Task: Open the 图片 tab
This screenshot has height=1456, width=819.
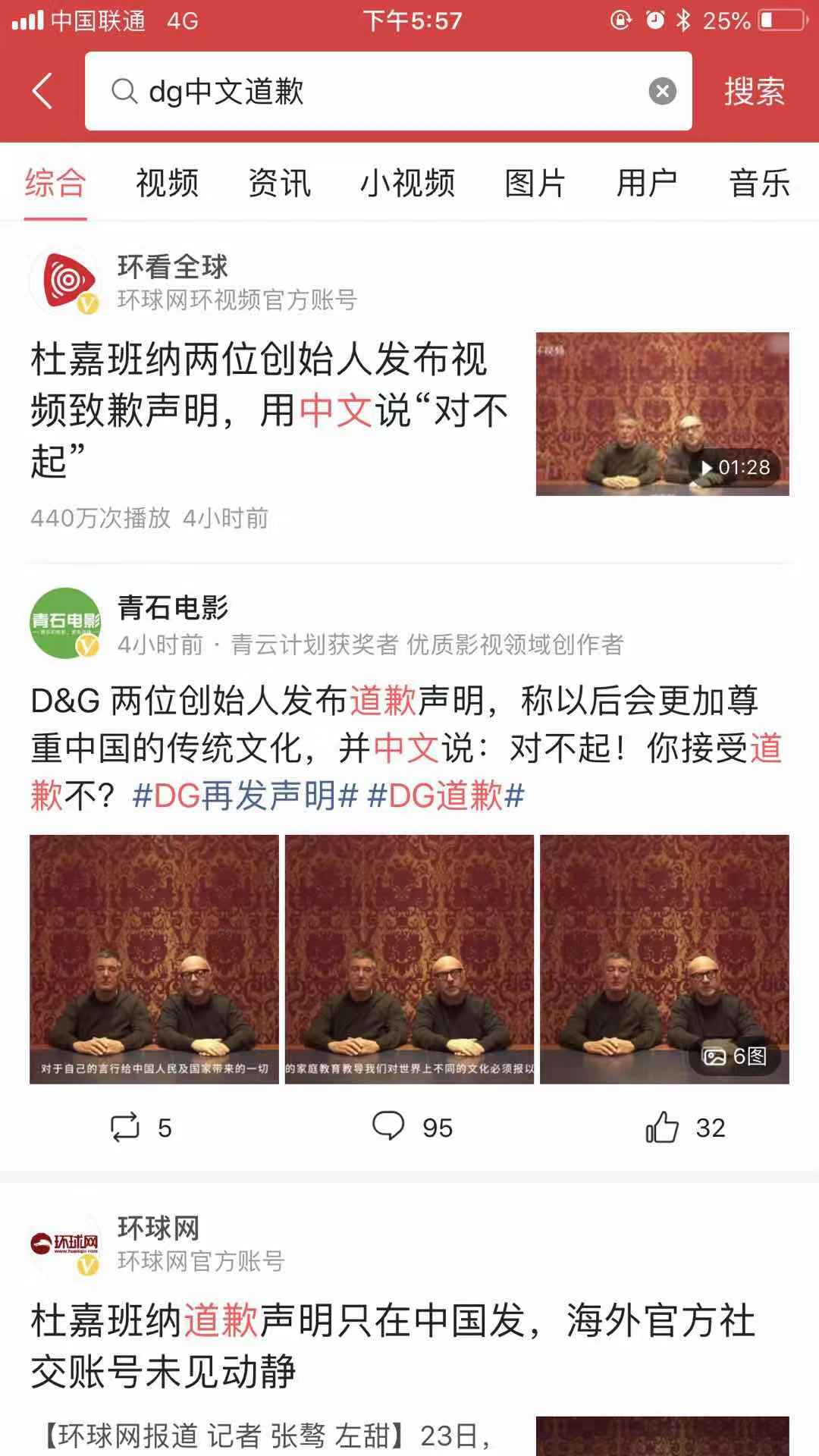Action: [x=536, y=183]
